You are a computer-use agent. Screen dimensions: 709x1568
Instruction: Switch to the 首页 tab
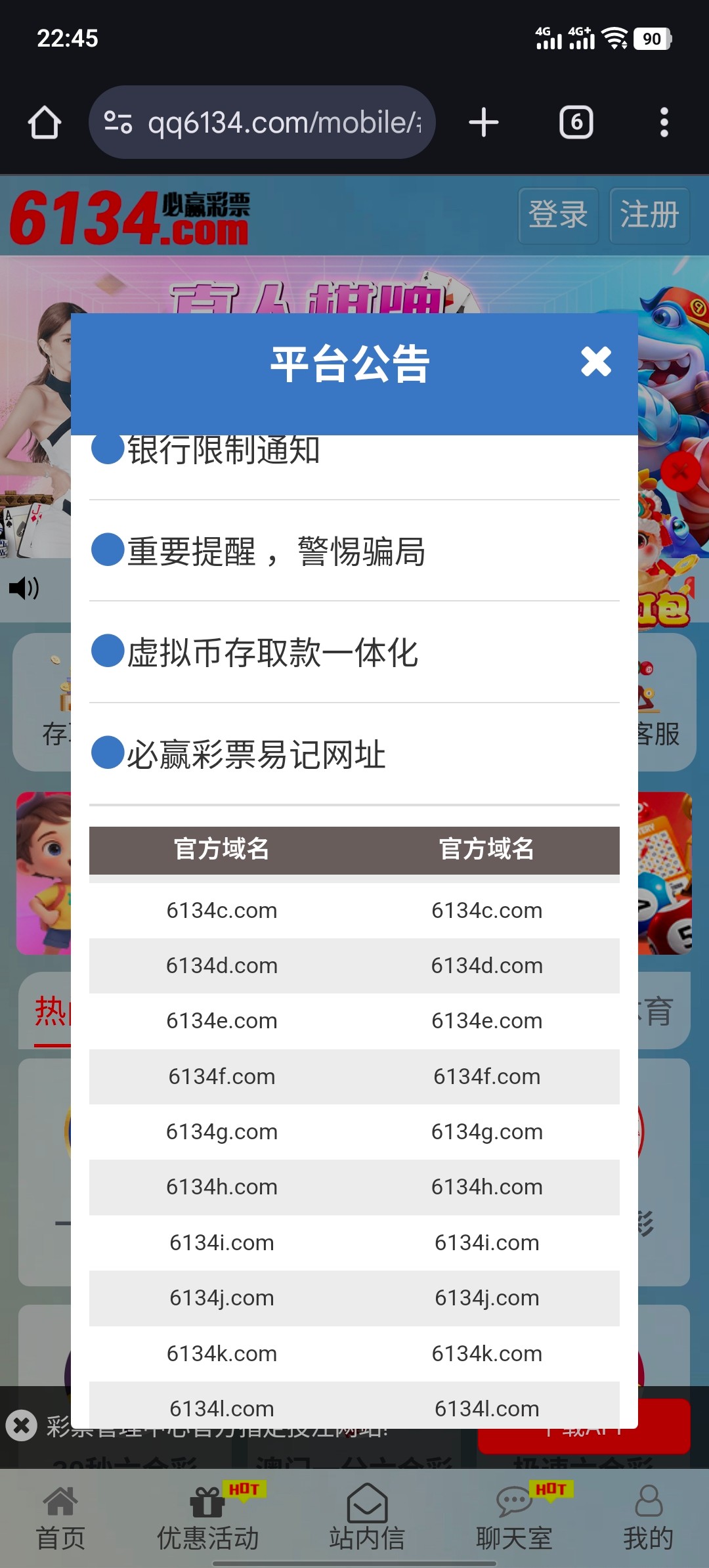60,1518
